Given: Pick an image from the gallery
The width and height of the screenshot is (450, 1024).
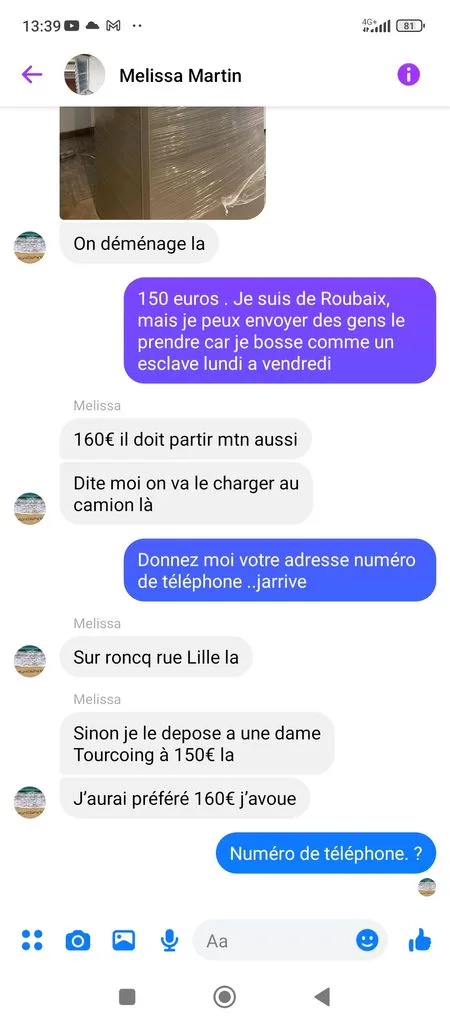Looking at the screenshot, I should [123, 940].
